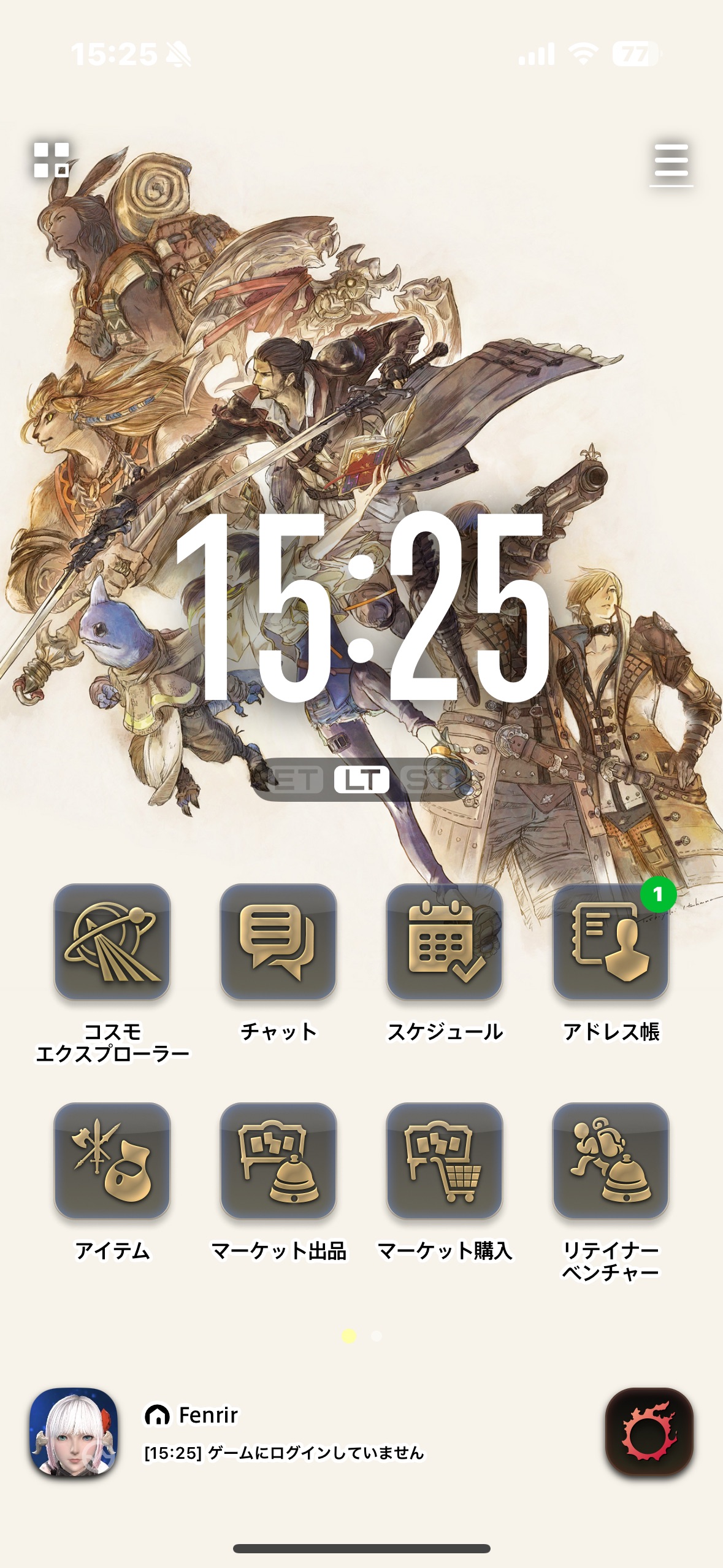
Task: Open スケジュール
Action: 445,941
